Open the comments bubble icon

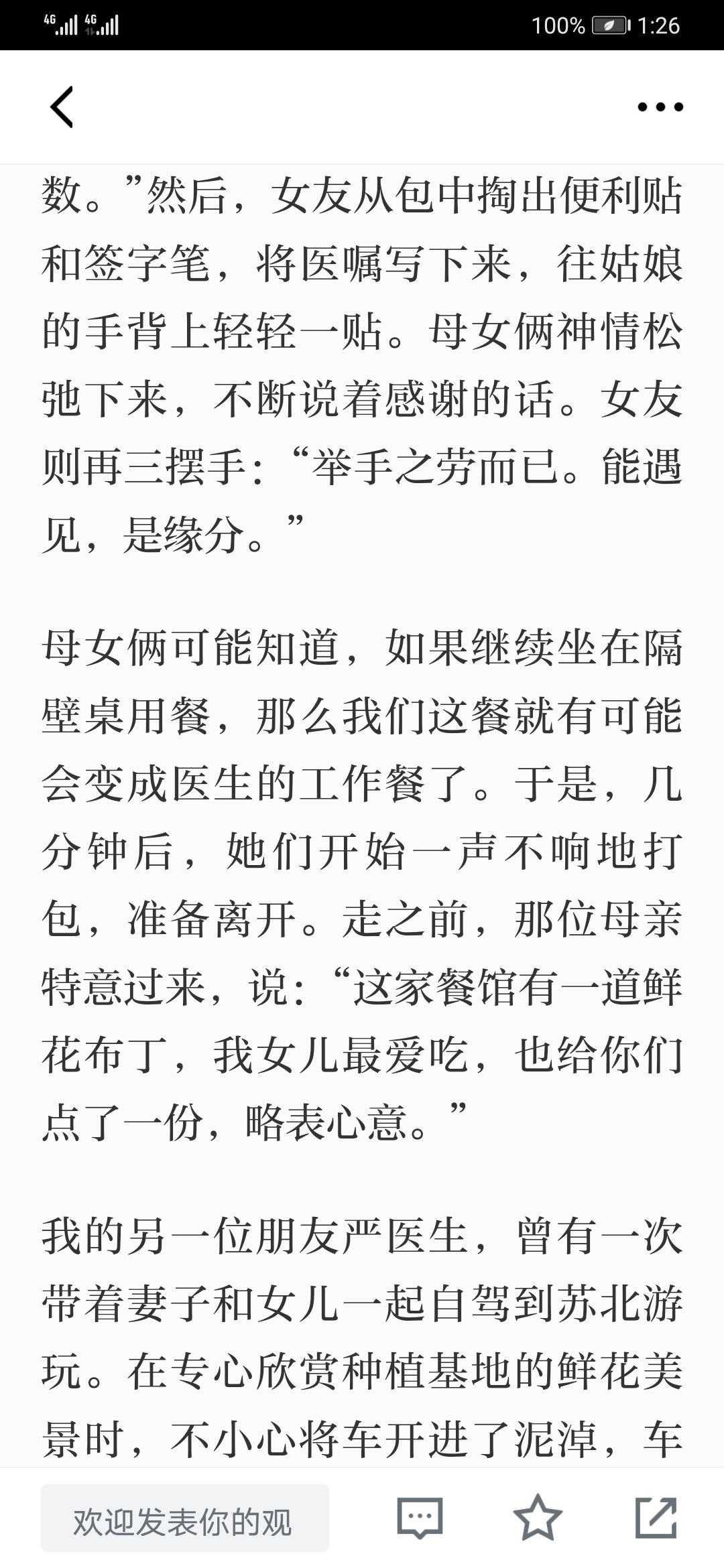pyautogui.click(x=420, y=1518)
